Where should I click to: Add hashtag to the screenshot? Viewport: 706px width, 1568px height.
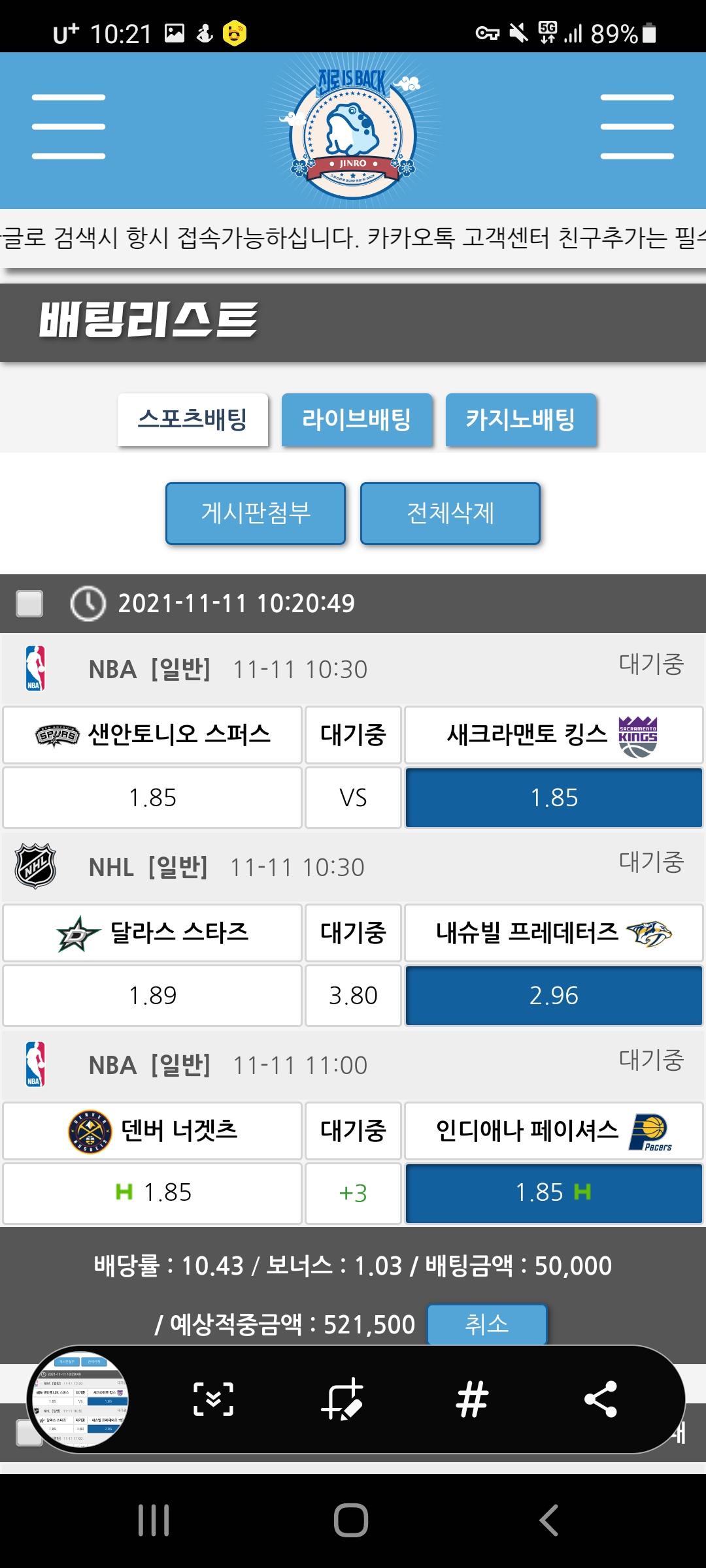(472, 1399)
